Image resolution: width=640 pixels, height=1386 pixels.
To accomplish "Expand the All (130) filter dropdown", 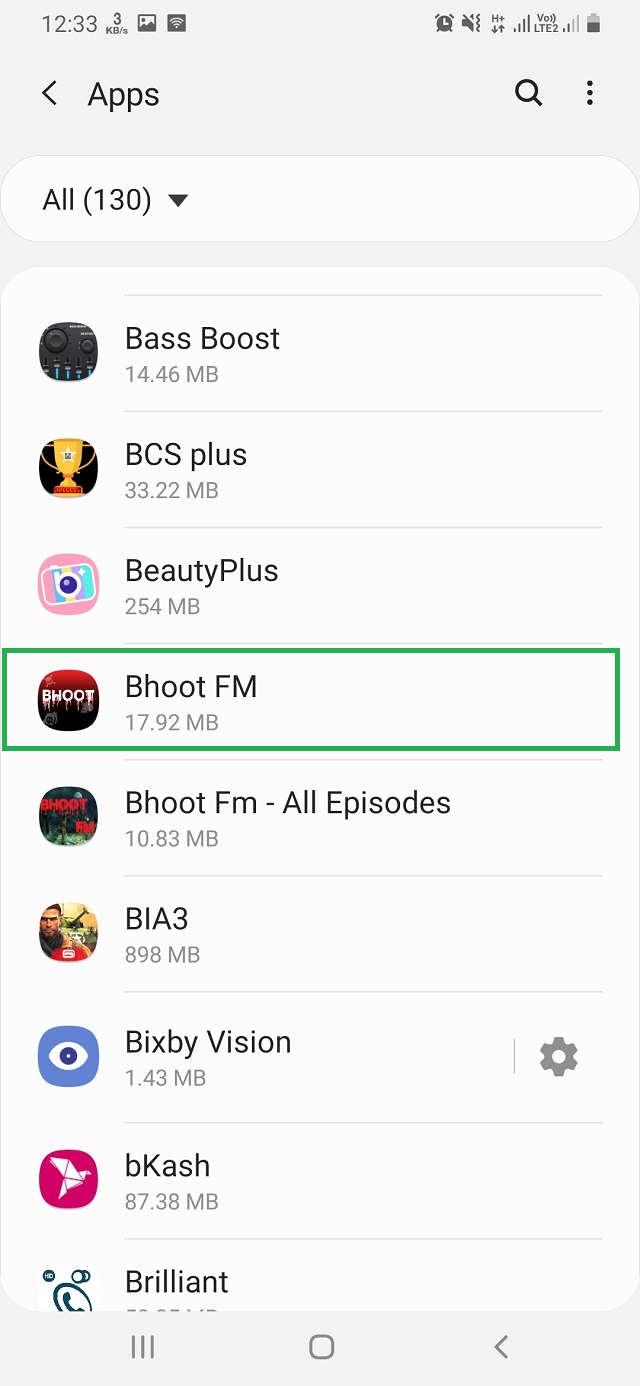I will pyautogui.click(x=115, y=200).
